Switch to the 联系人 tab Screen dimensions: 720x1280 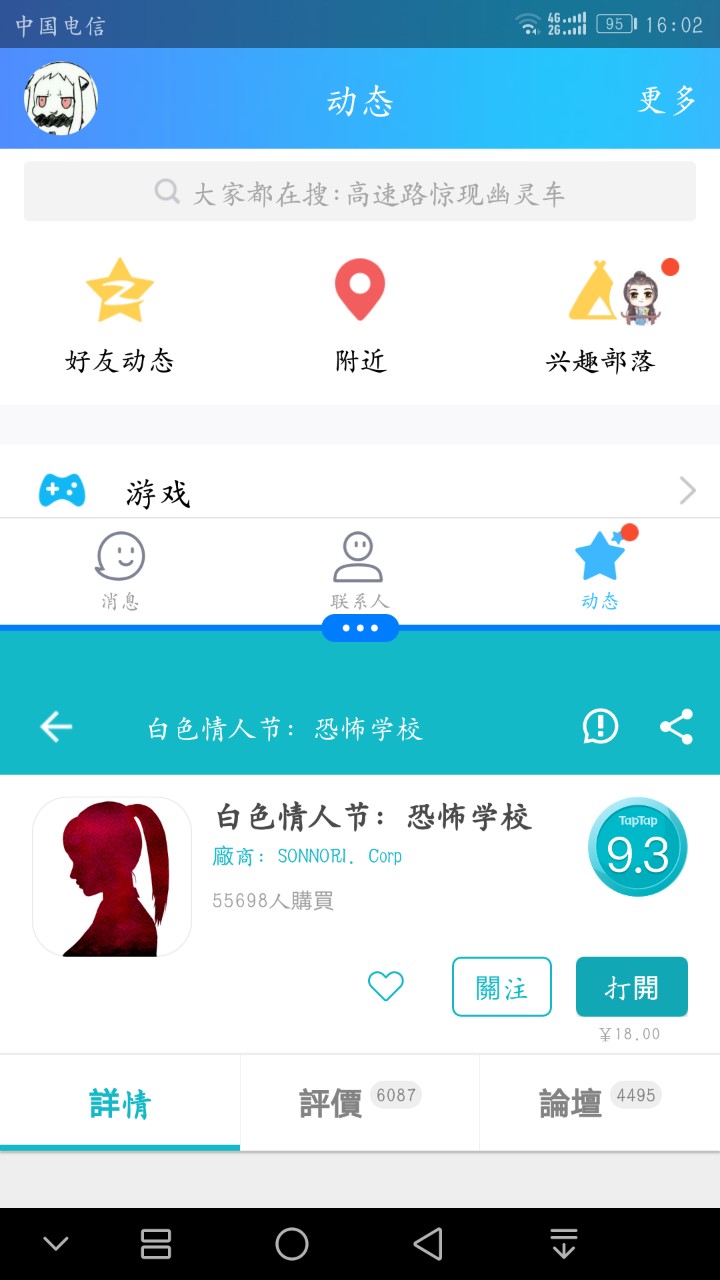[x=359, y=571]
